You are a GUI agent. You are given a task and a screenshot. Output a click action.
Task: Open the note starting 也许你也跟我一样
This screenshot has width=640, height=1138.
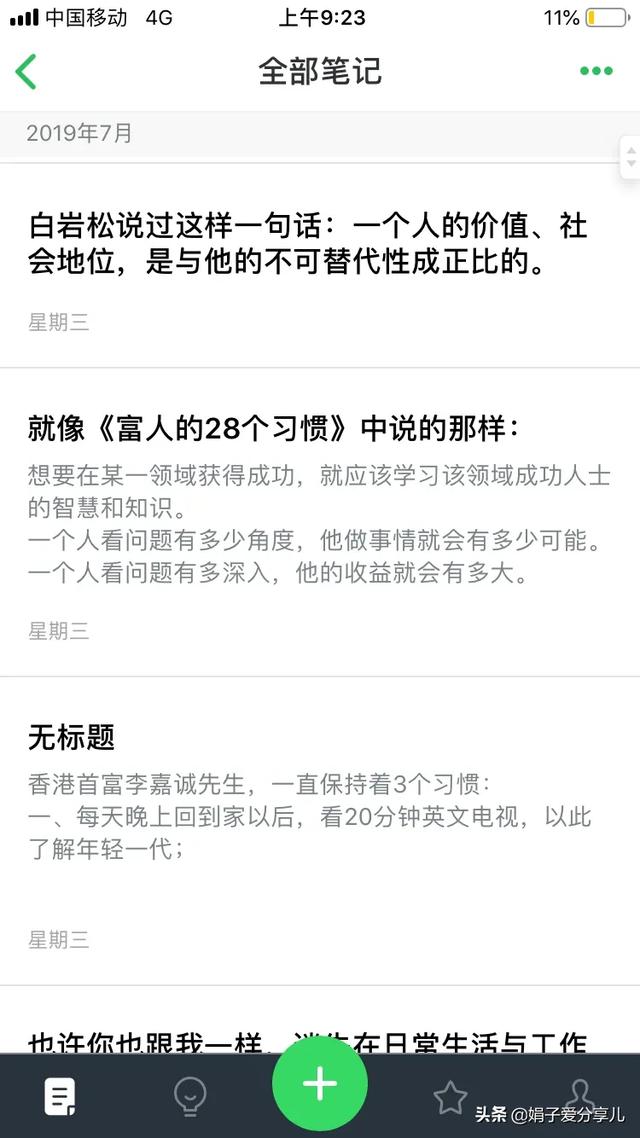point(320,1020)
